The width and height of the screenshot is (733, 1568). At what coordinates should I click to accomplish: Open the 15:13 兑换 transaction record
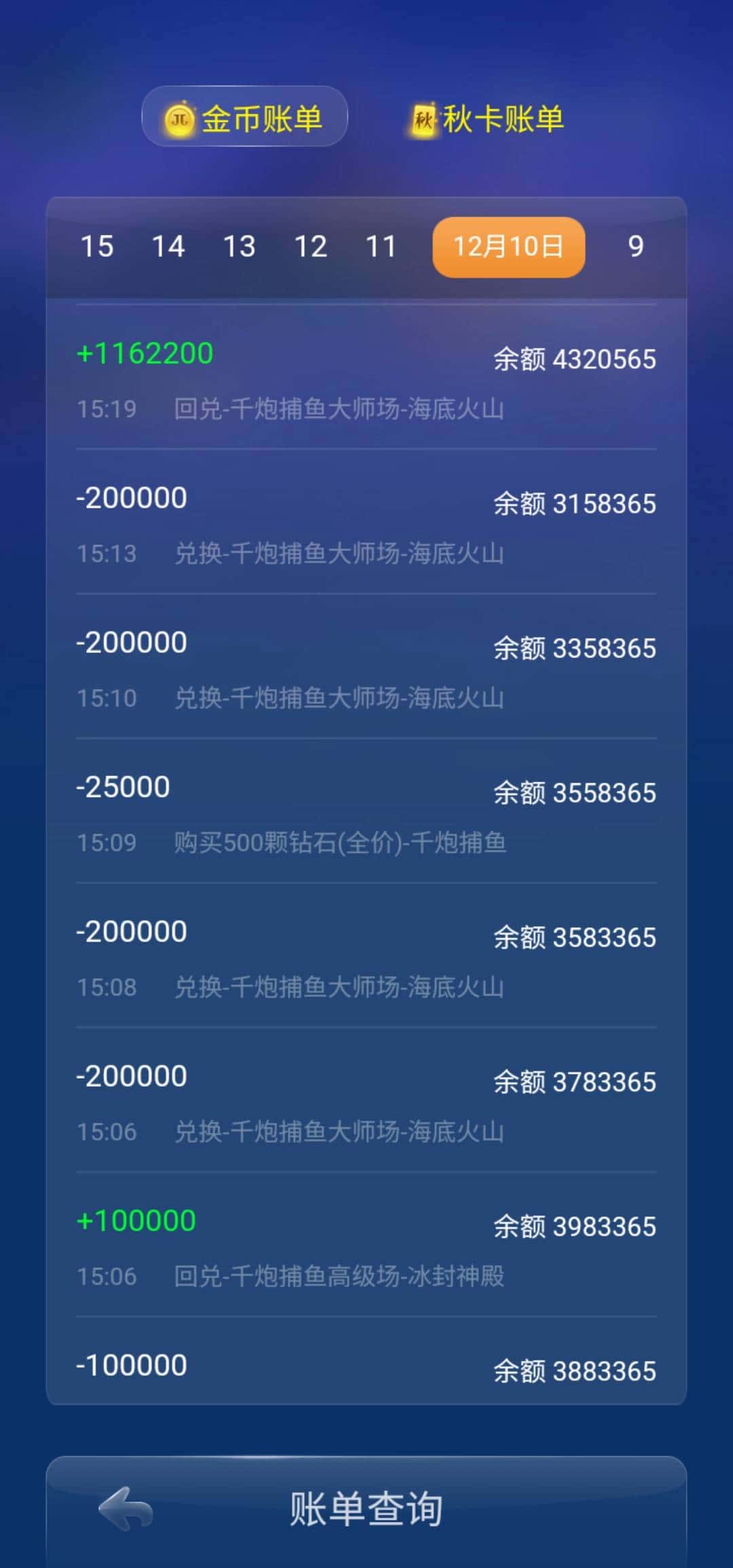pyautogui.click(x=366, y=526)
